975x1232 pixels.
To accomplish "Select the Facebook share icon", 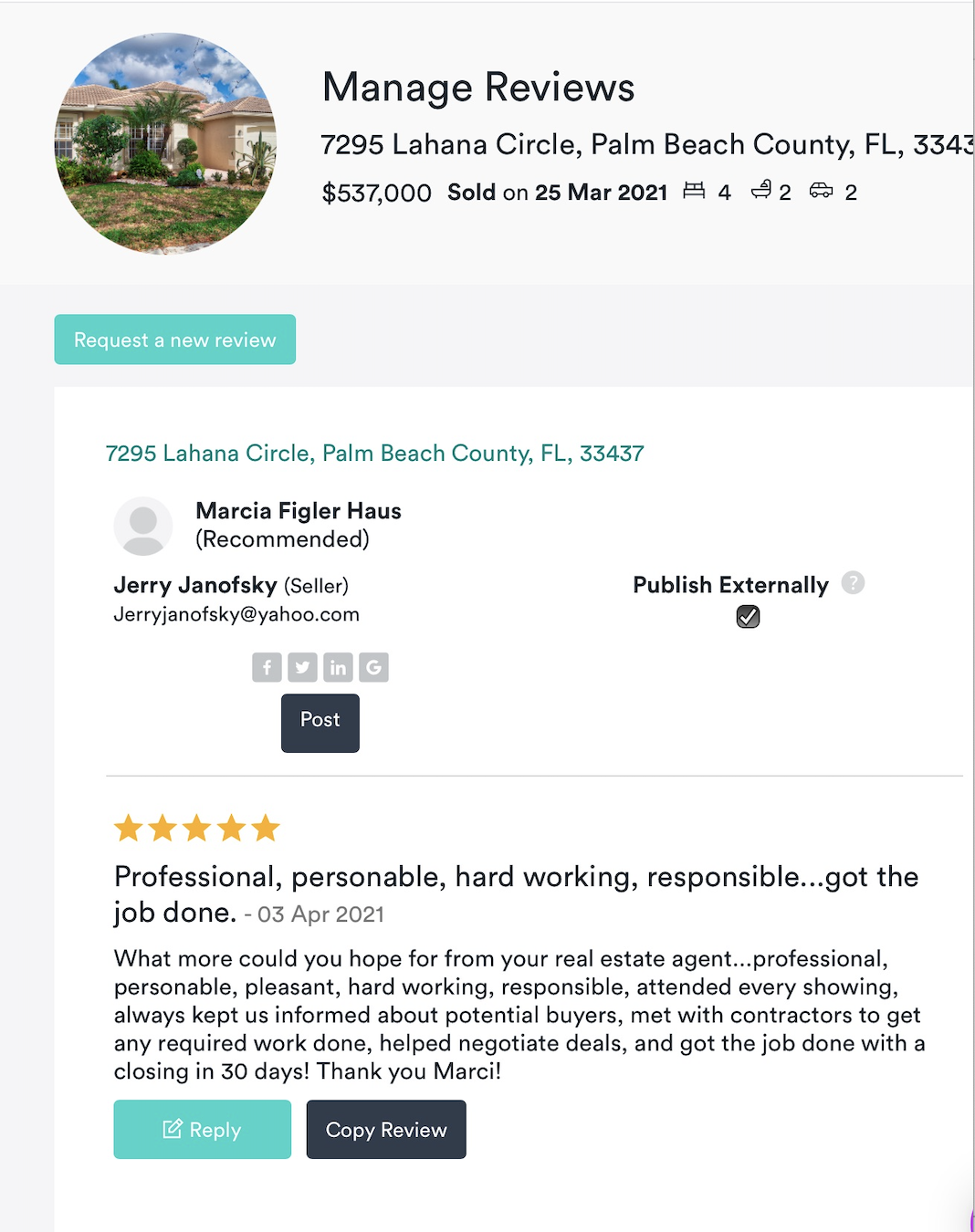I will pyautogui.click(x=267, y=668).
